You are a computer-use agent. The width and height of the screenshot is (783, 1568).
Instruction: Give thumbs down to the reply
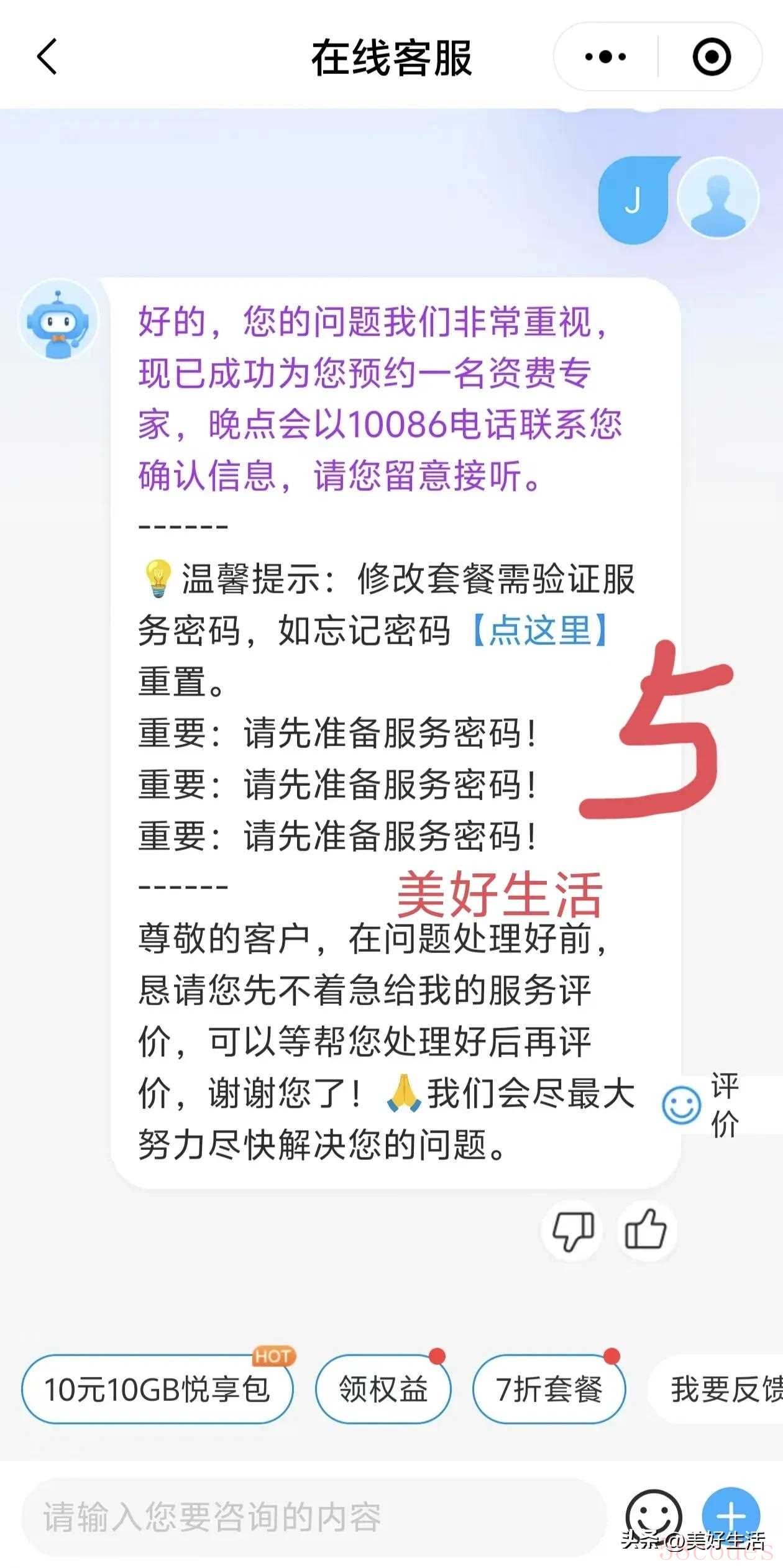point(572,1230)
